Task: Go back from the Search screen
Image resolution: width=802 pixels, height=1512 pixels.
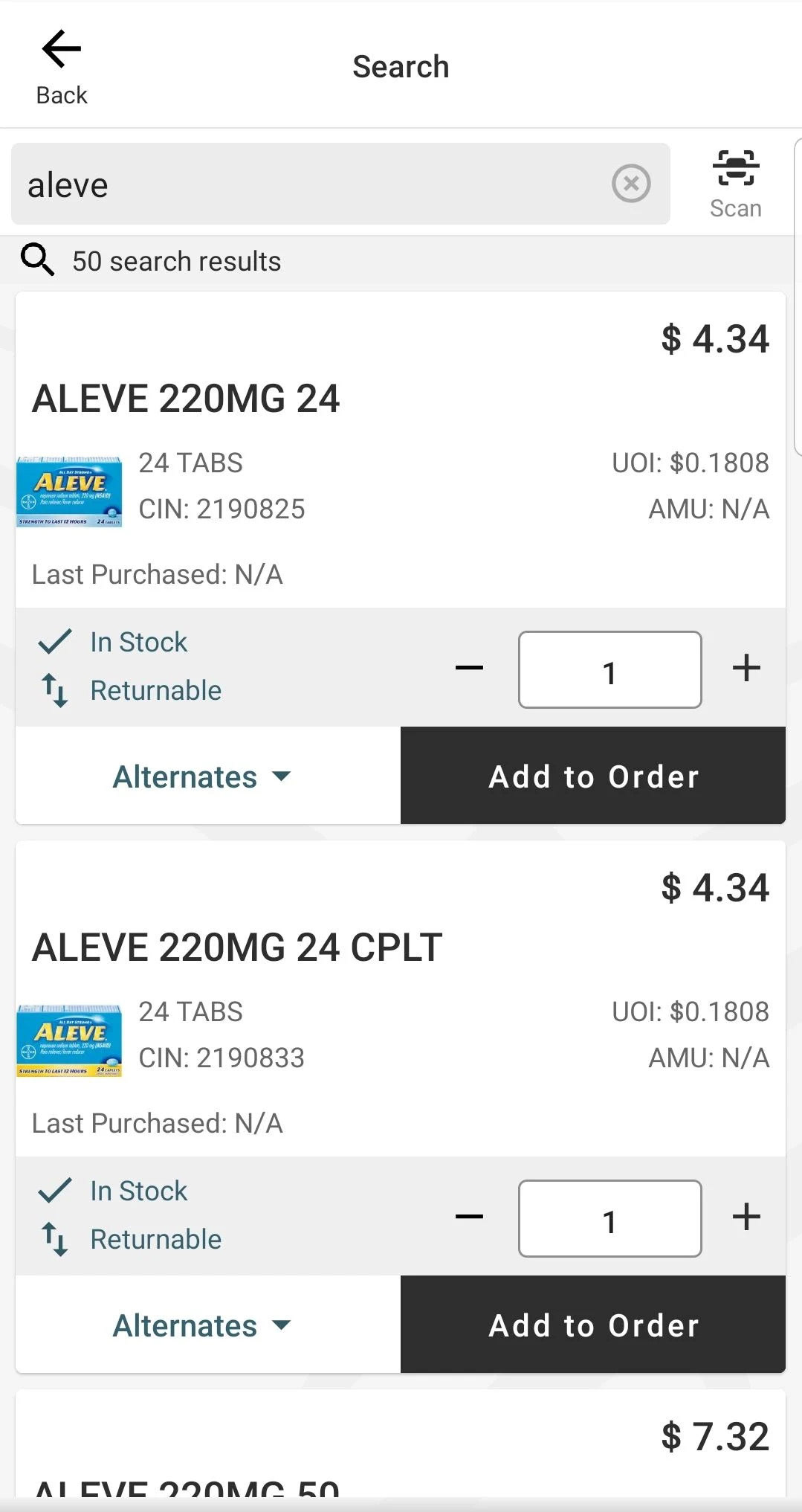Action: pos(62,67)
